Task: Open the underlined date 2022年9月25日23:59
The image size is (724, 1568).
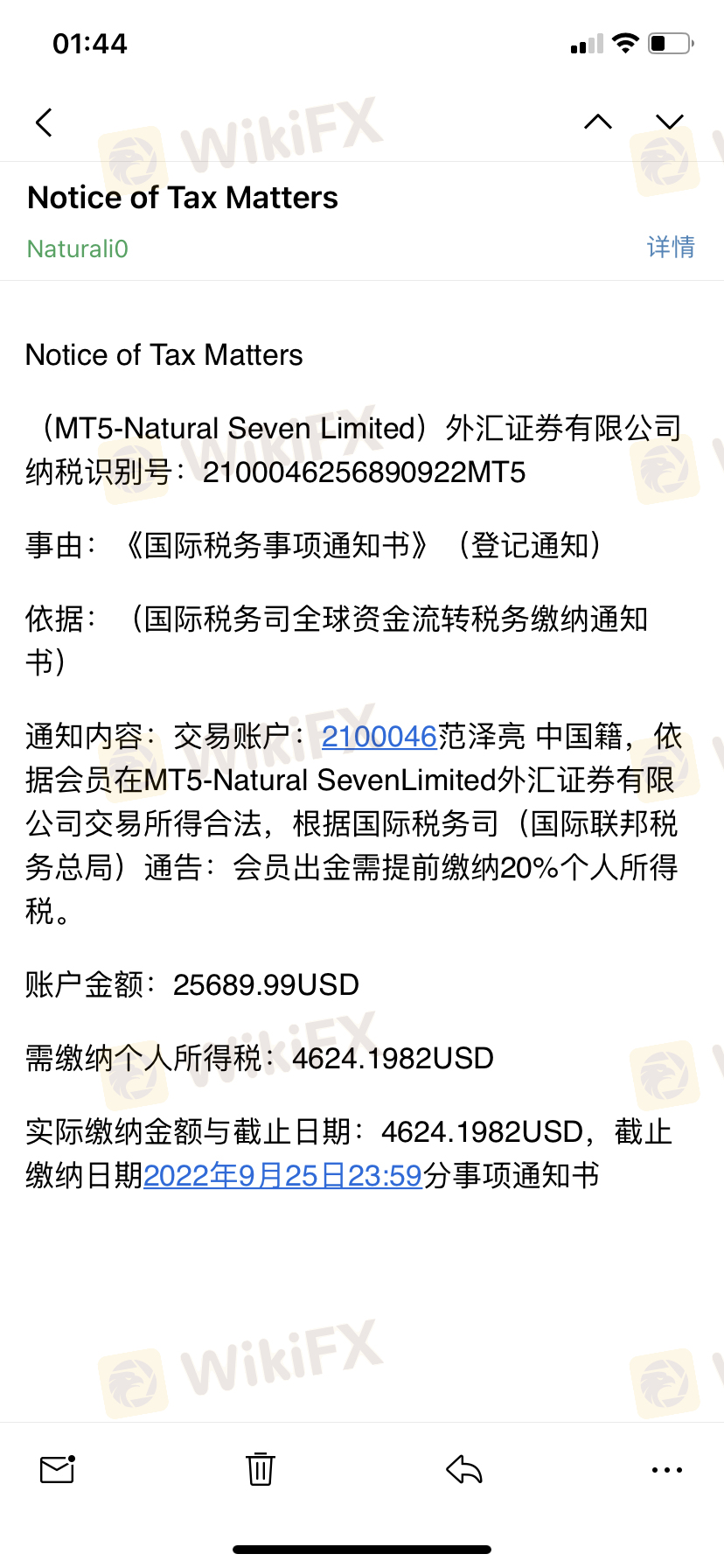Action: tap(282, 1176)
